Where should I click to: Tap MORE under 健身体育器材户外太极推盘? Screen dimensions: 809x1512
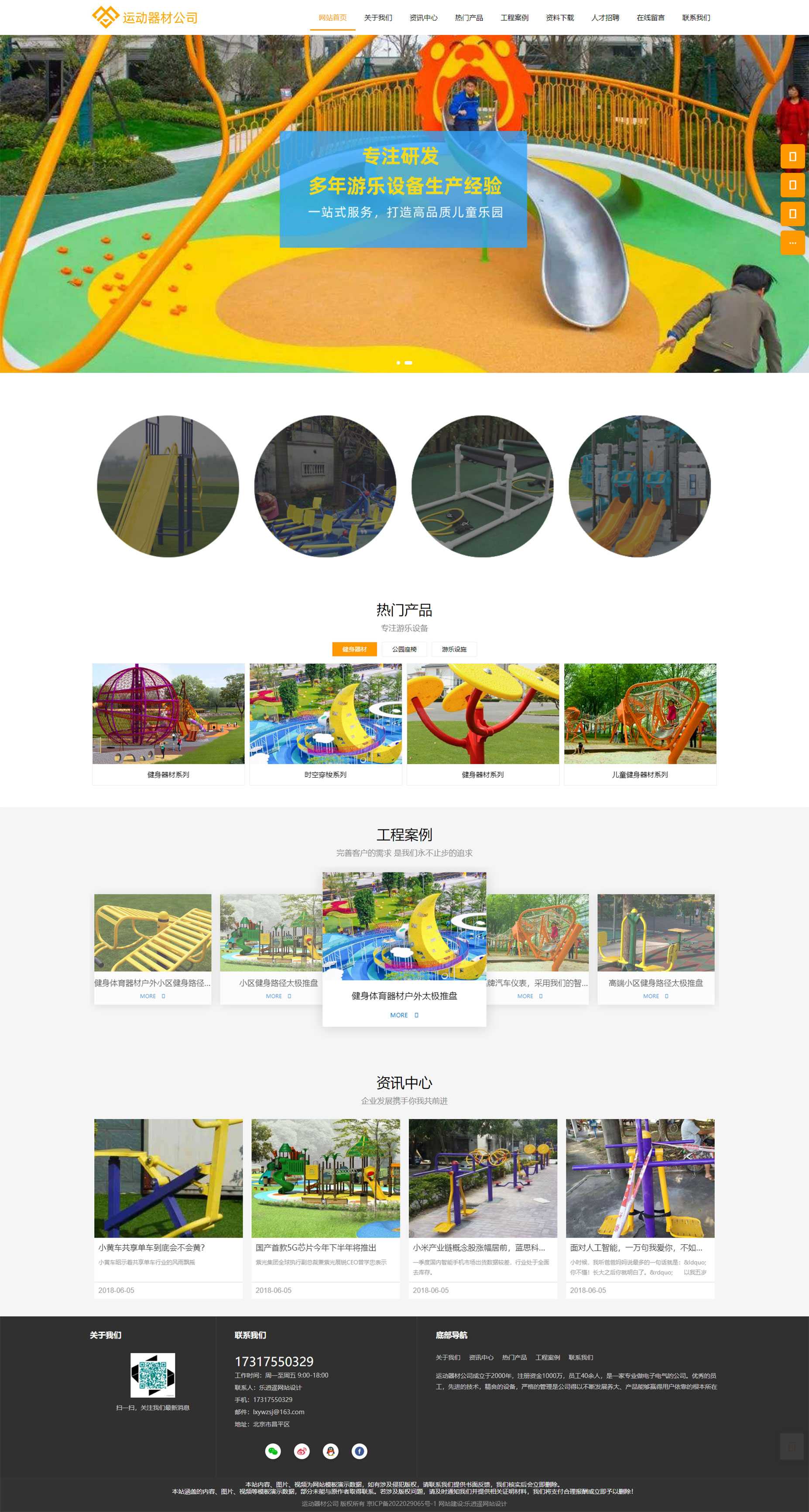tap(404, 1015)
